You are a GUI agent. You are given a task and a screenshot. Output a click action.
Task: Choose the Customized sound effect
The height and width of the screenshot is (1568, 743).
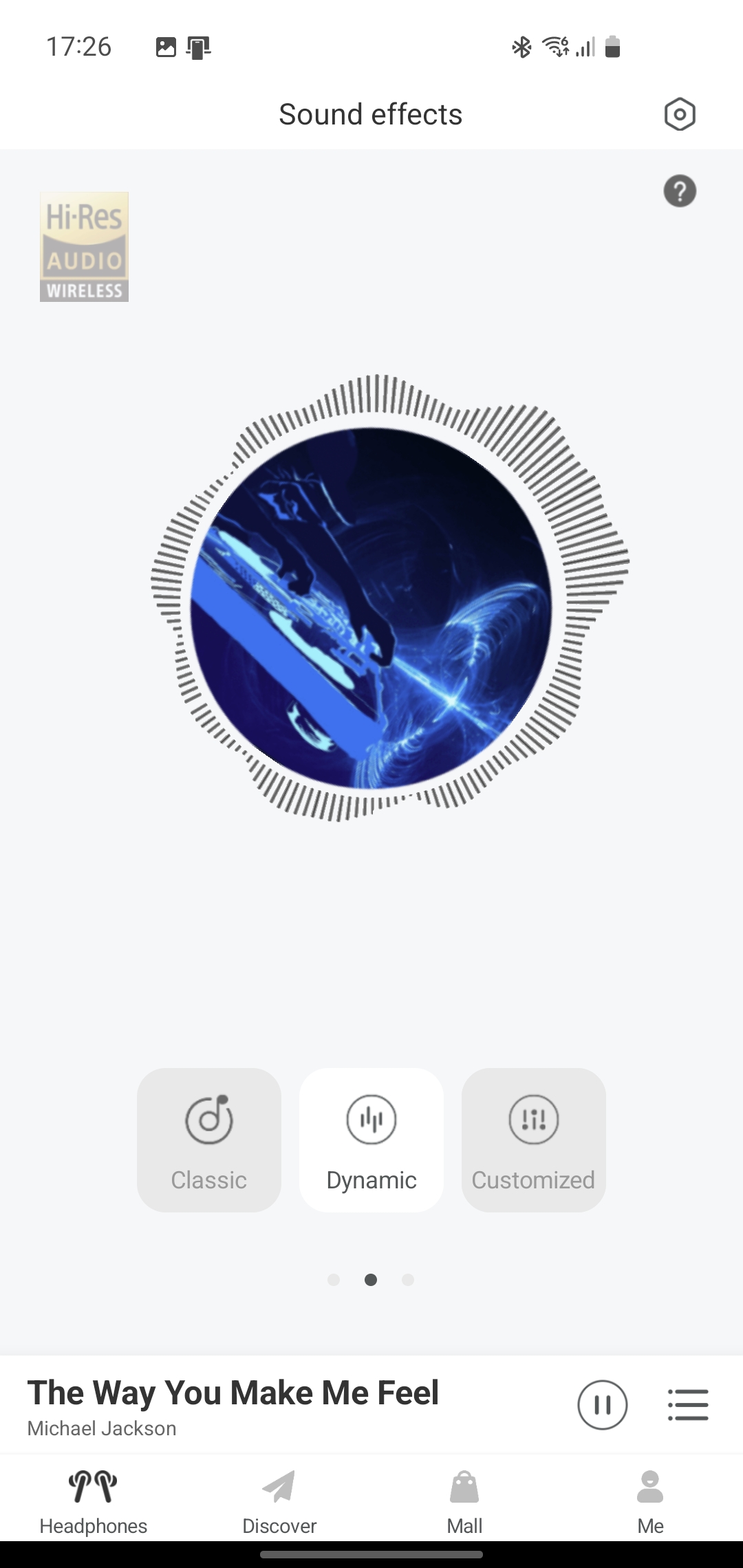tap(534, 1140)
